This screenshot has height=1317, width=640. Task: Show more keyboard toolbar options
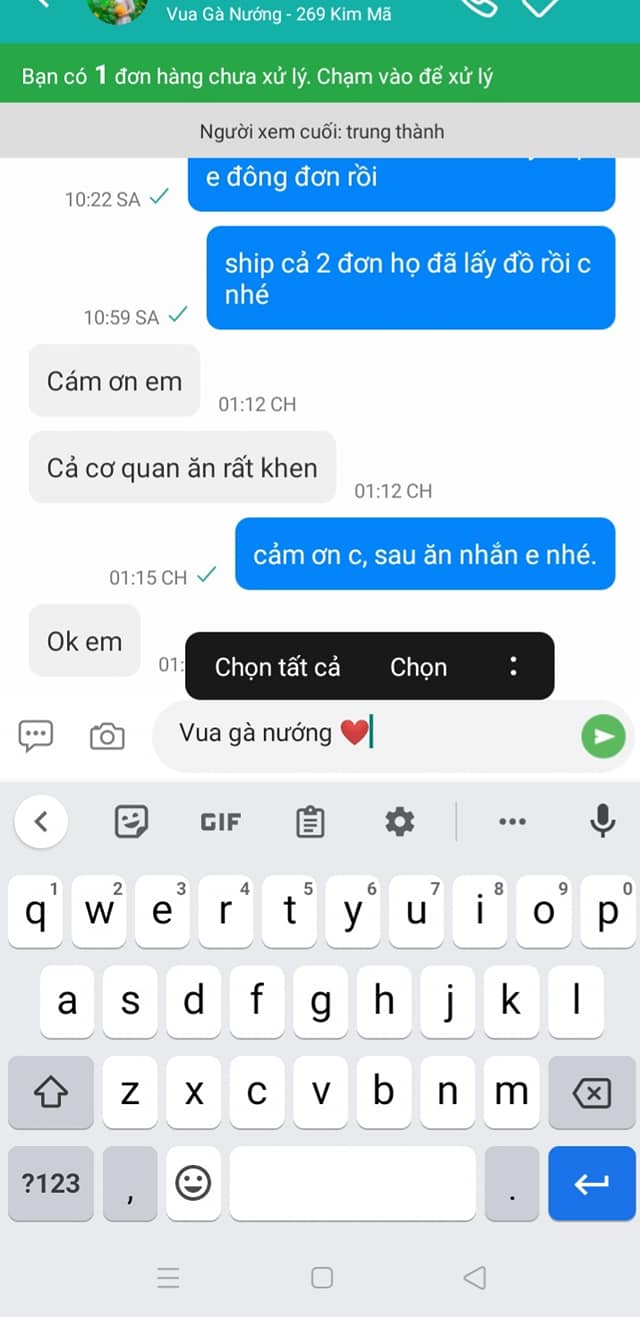click(512, 822)
